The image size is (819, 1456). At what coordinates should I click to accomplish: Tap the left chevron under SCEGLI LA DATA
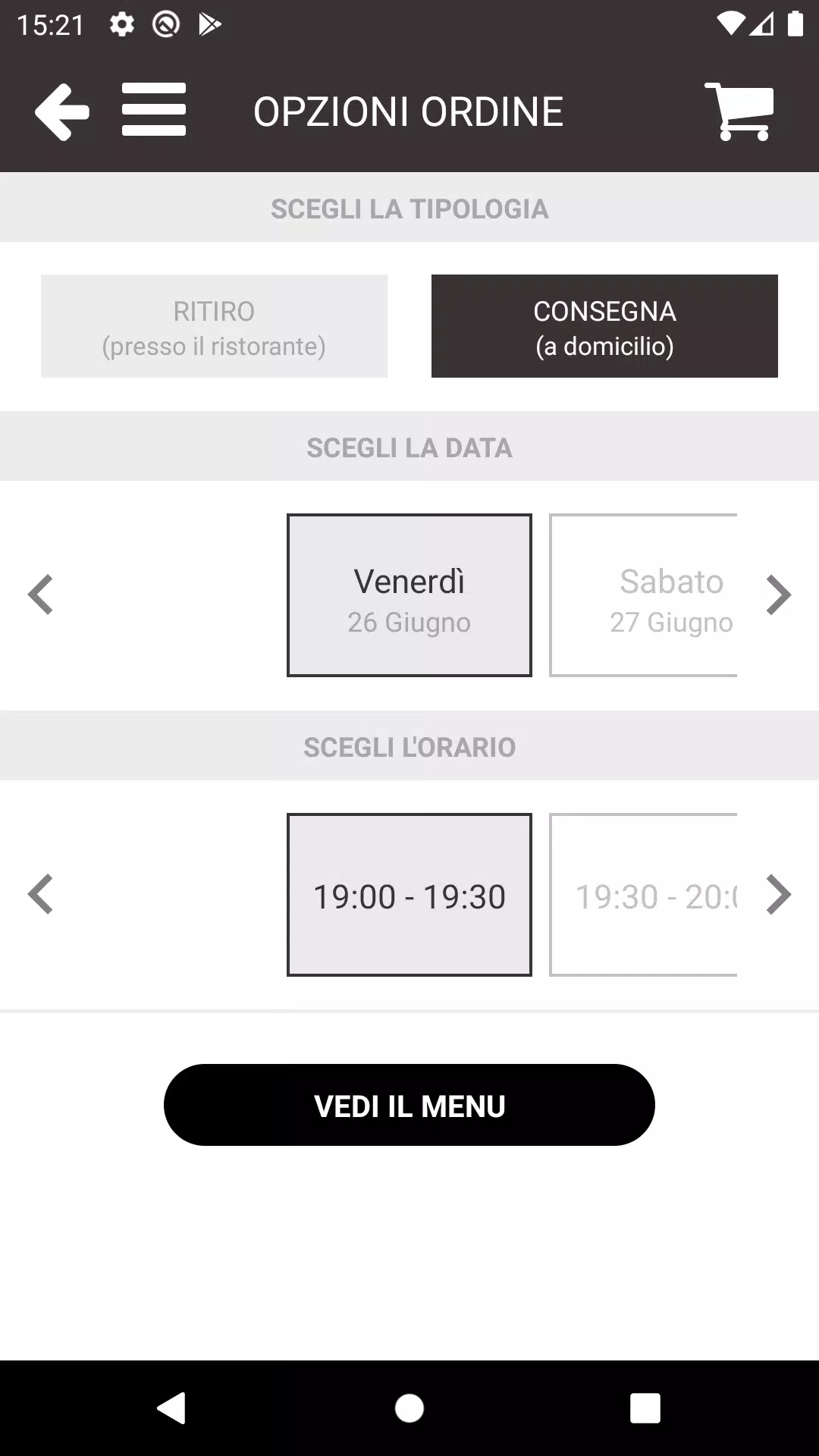[42, 595]
